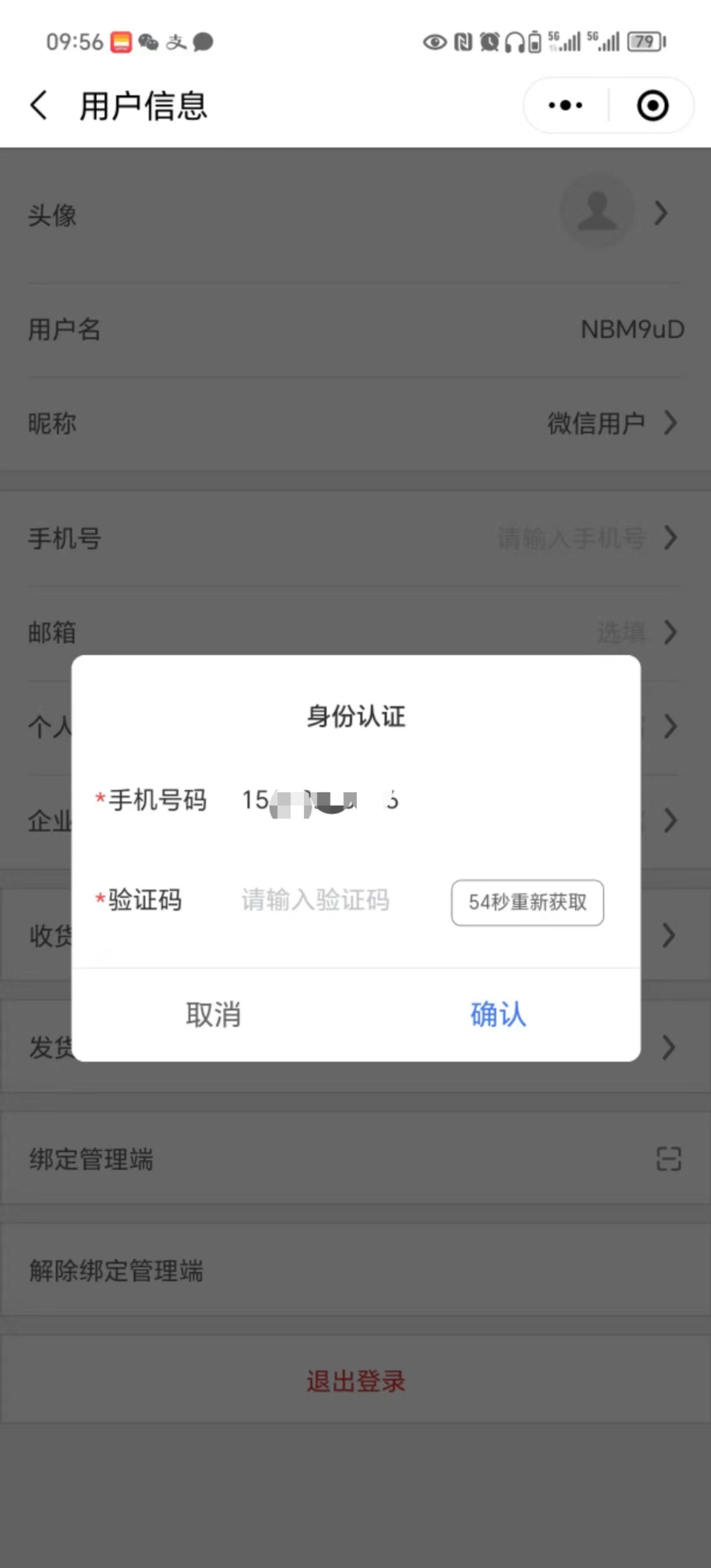Confirm identity verification with 确认
The image size is (711, 1568).
coord(498,1015)
